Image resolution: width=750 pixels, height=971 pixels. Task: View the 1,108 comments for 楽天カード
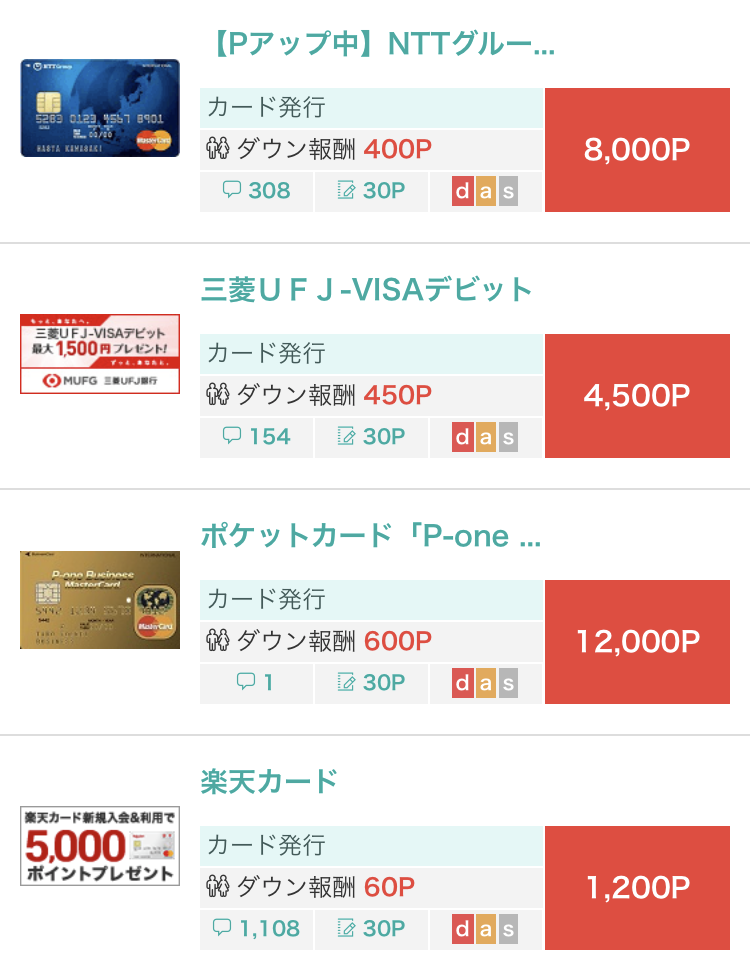pyautogui.click(x=256, y=929)
